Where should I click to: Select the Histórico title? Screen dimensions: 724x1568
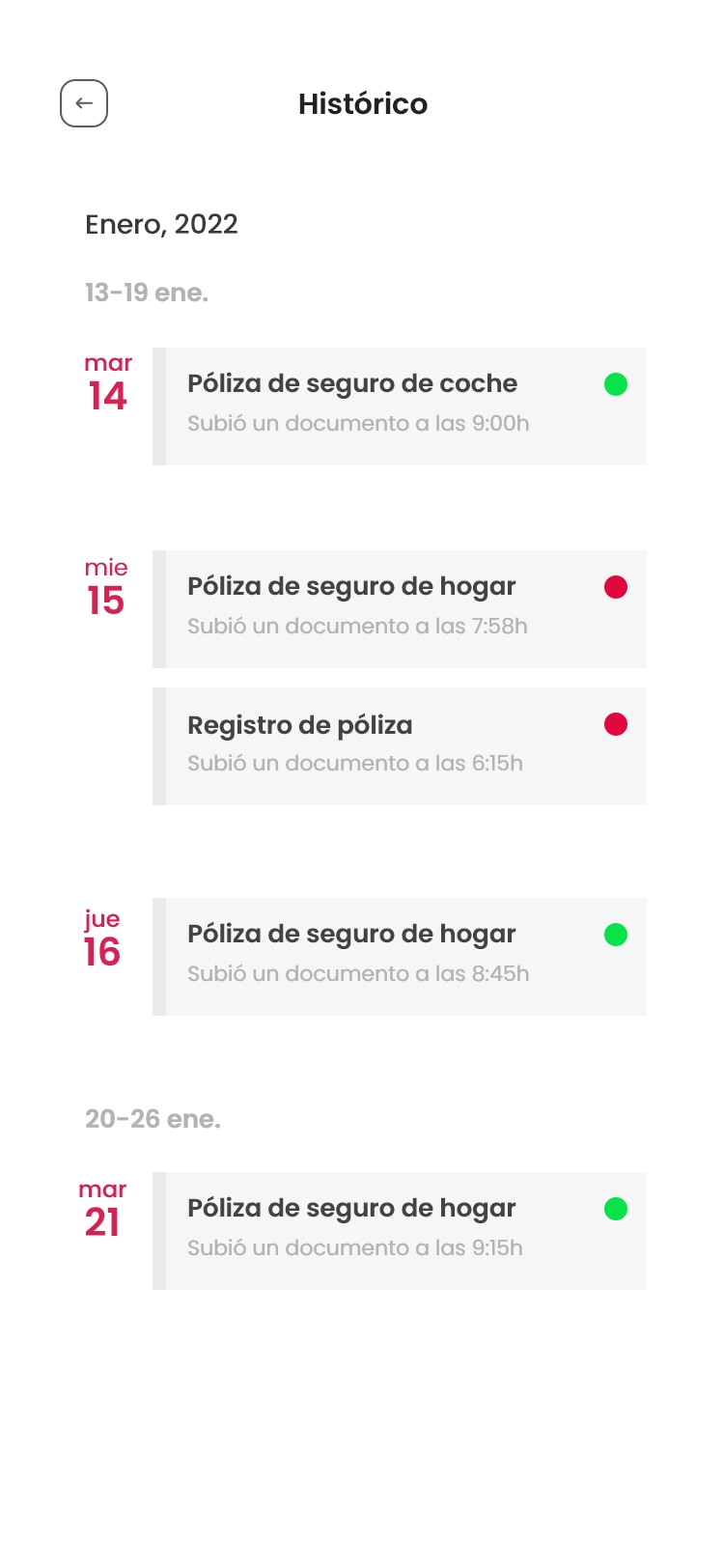point(363,103)
